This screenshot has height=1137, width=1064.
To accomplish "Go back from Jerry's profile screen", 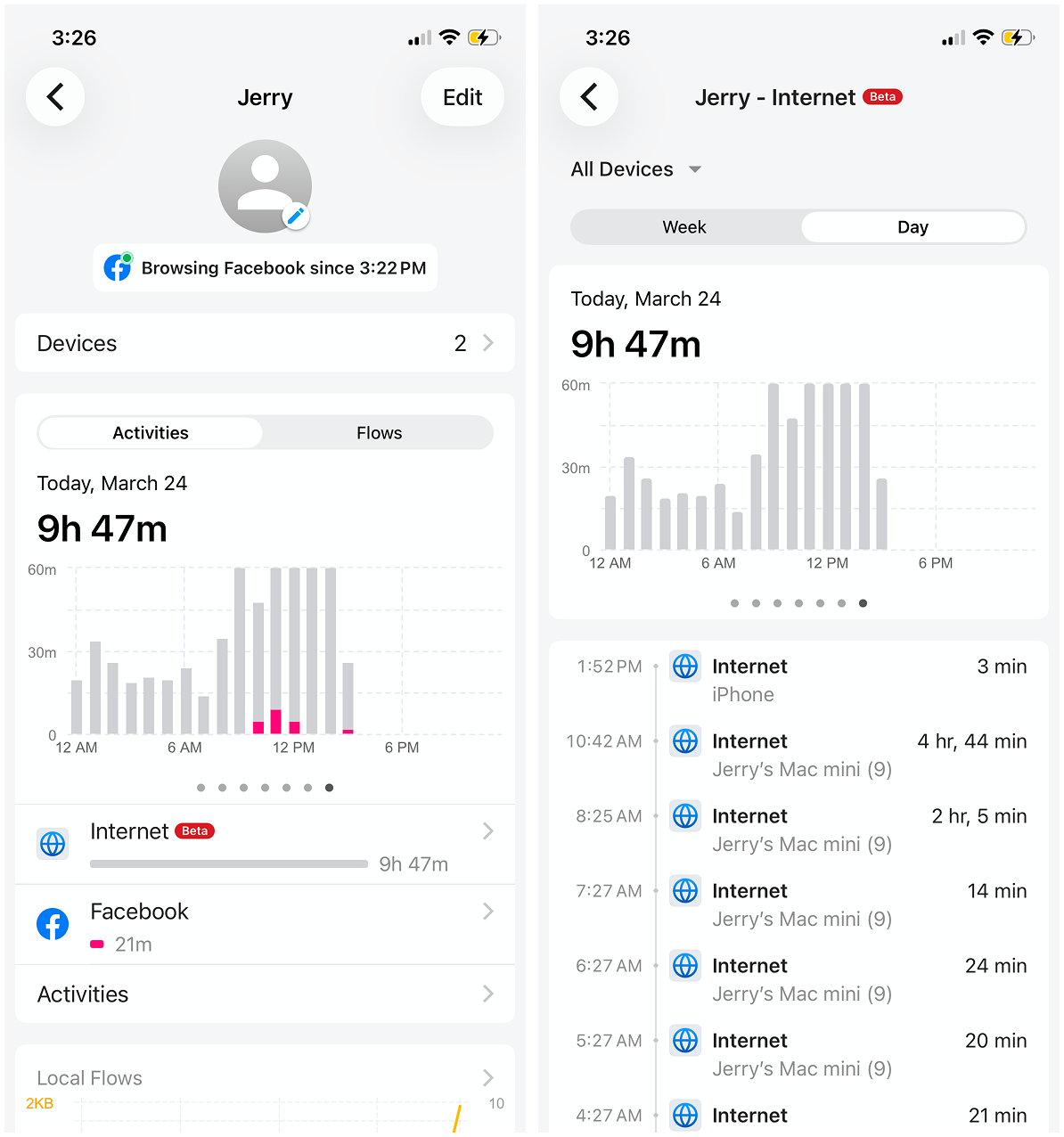I will click(55, 97).
